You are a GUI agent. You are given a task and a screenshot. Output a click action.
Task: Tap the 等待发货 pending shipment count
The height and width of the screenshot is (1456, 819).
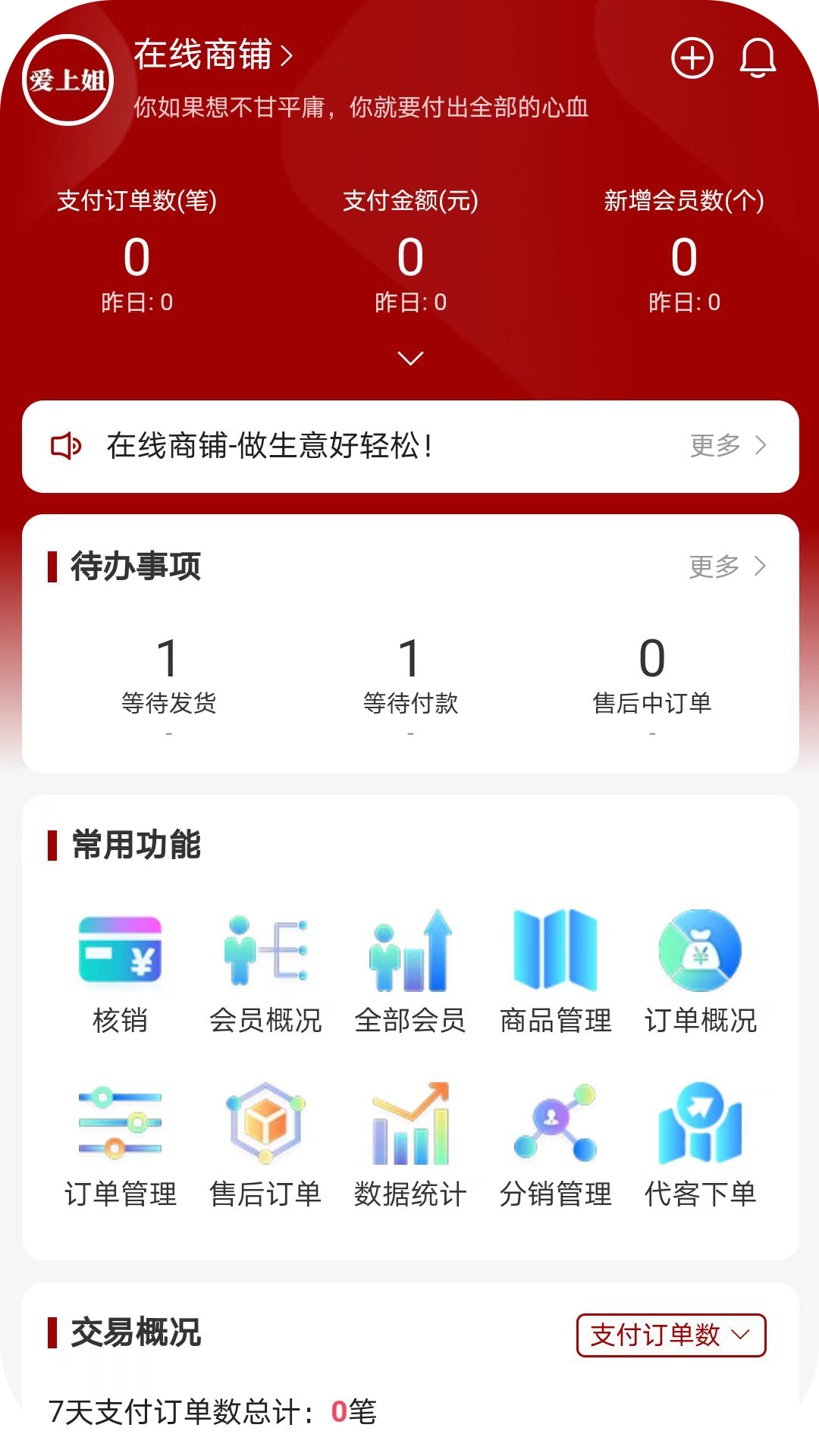click(168, 658)
